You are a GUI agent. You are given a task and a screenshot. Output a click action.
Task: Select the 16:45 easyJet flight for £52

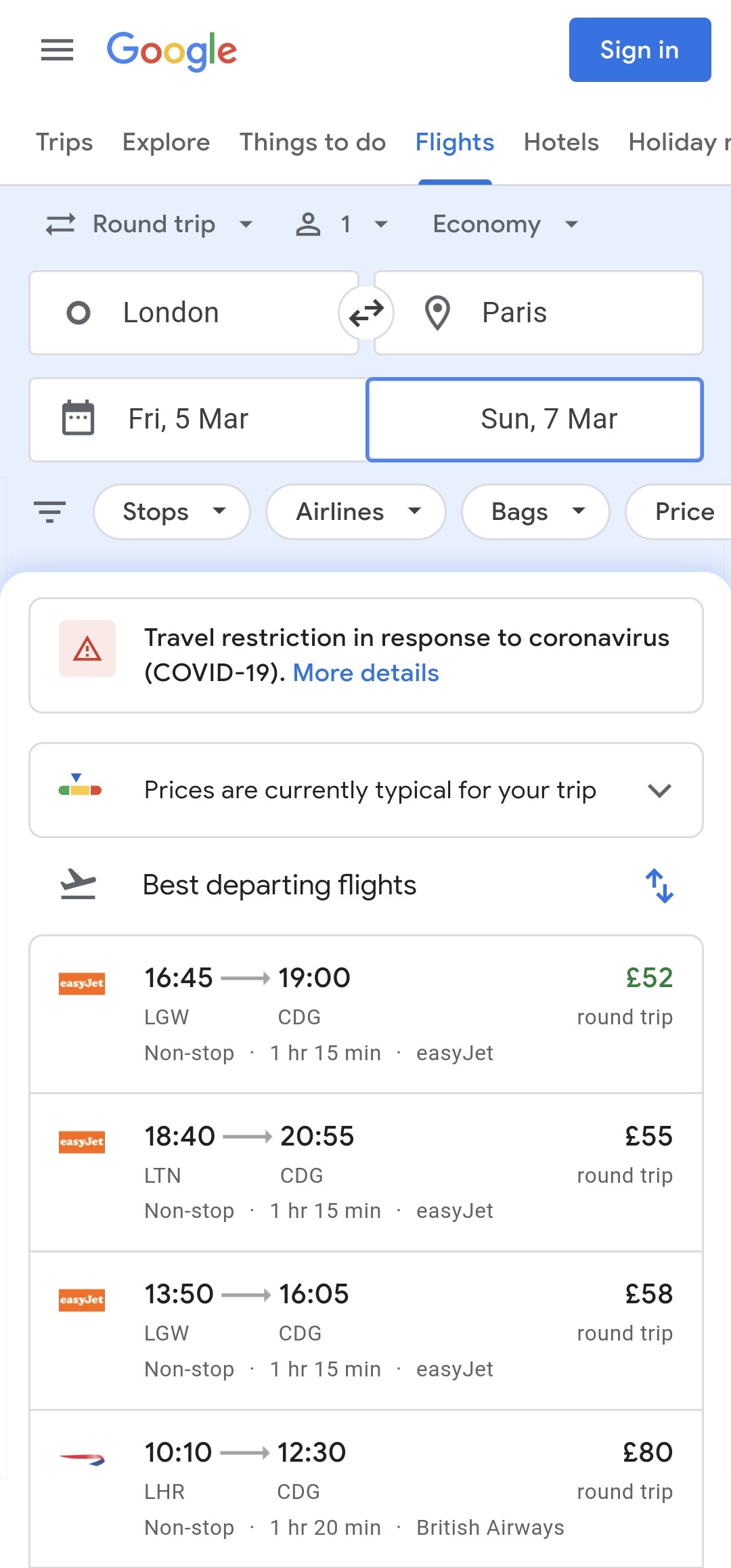tap(366, 1014)
